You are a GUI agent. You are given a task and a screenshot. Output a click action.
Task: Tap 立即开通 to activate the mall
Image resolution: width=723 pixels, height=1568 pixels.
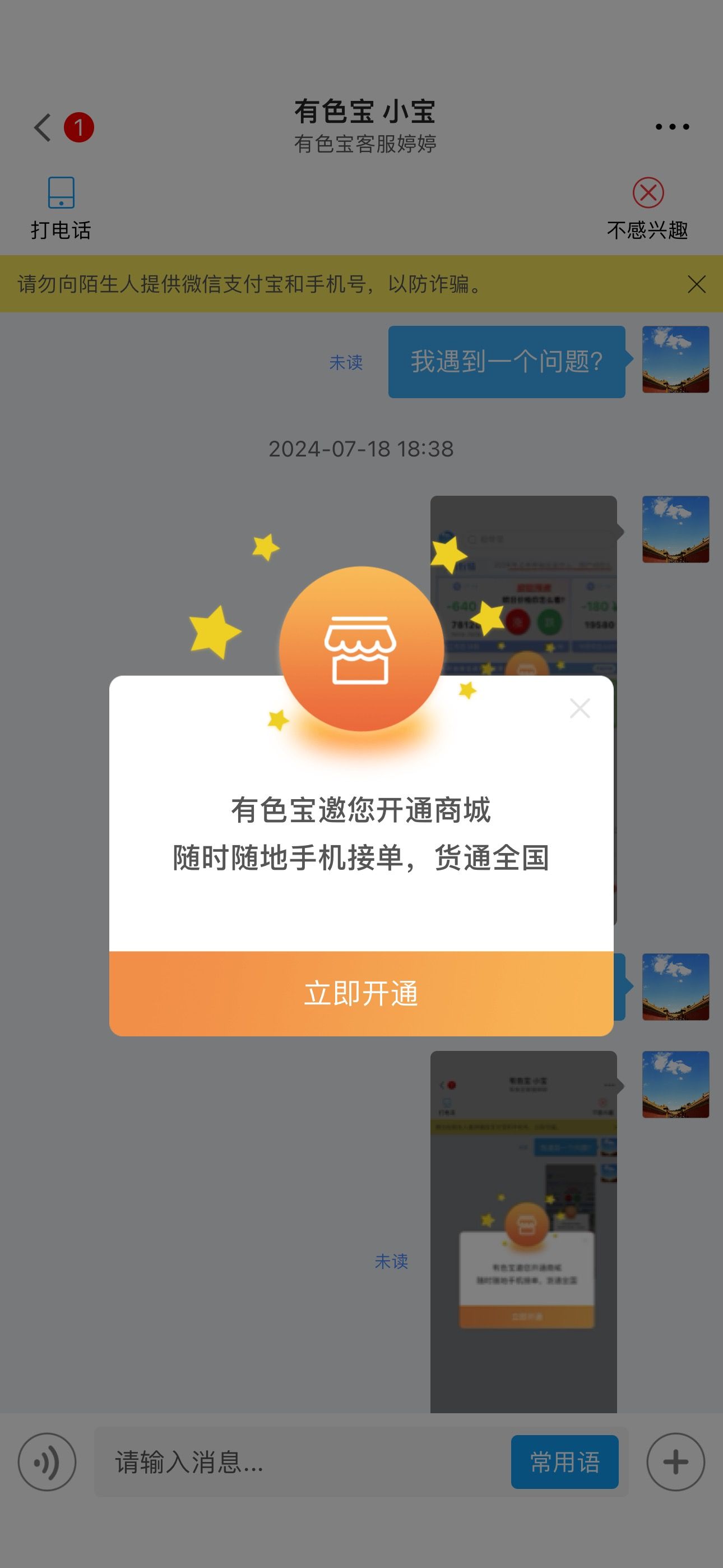361,993
